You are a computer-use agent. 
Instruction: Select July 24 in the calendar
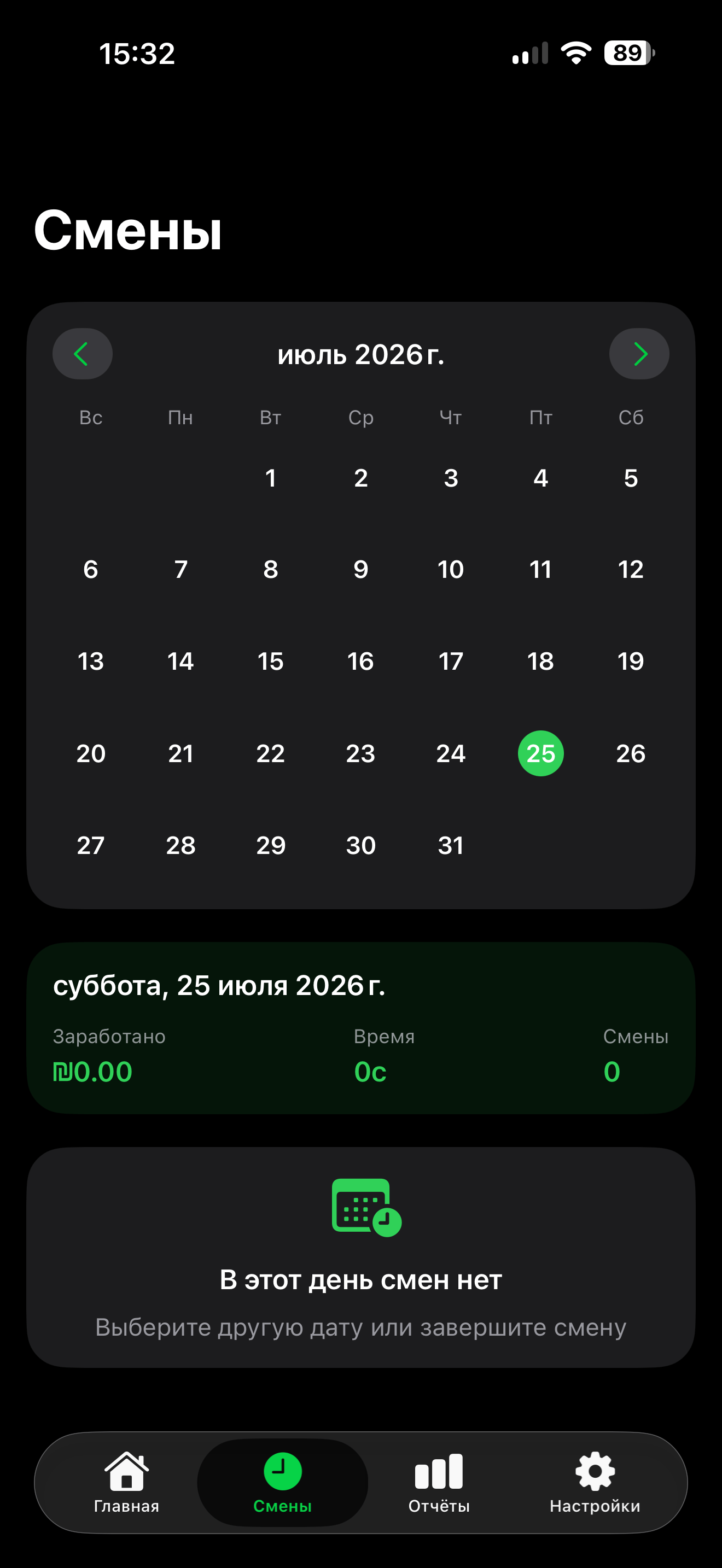coord(451,753)
